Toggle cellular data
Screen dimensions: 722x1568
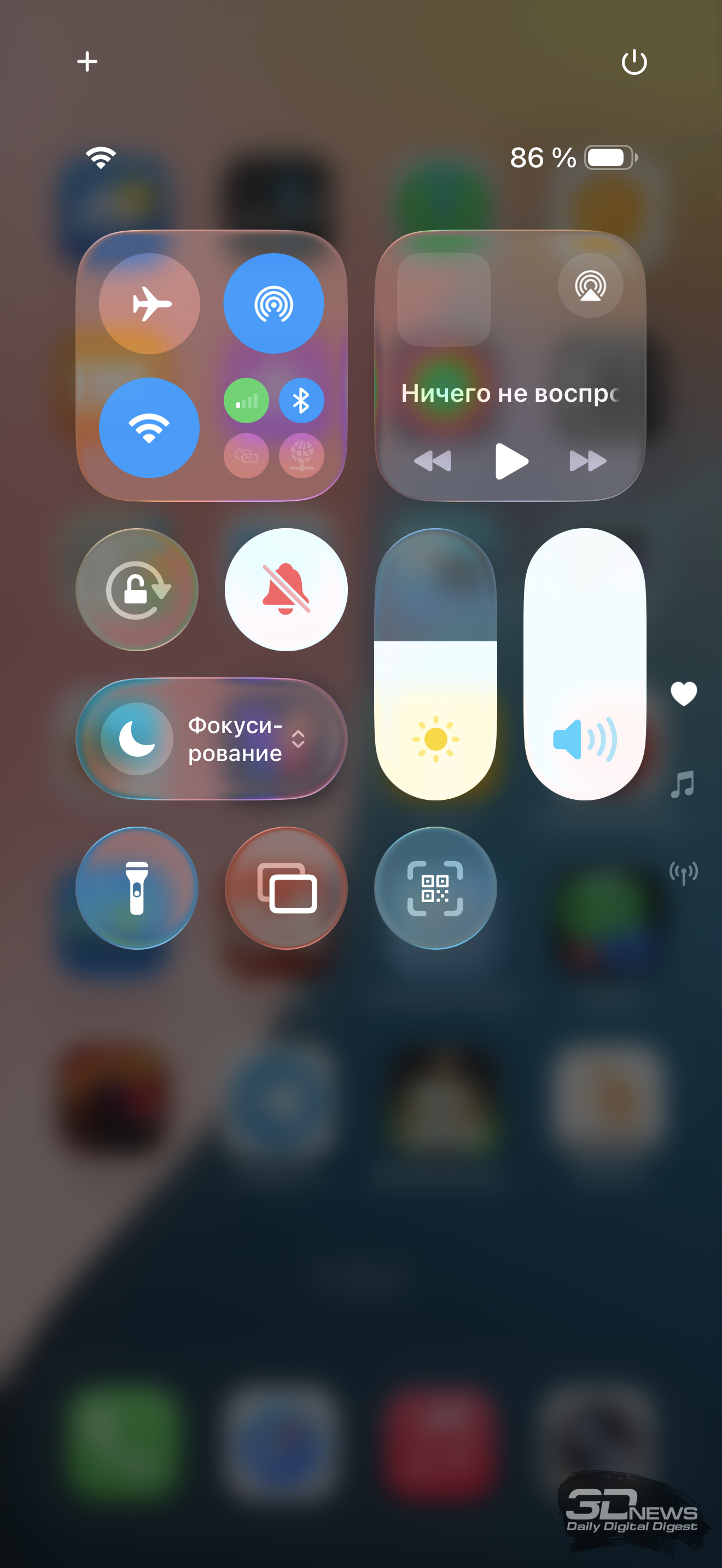pos(247,401)
